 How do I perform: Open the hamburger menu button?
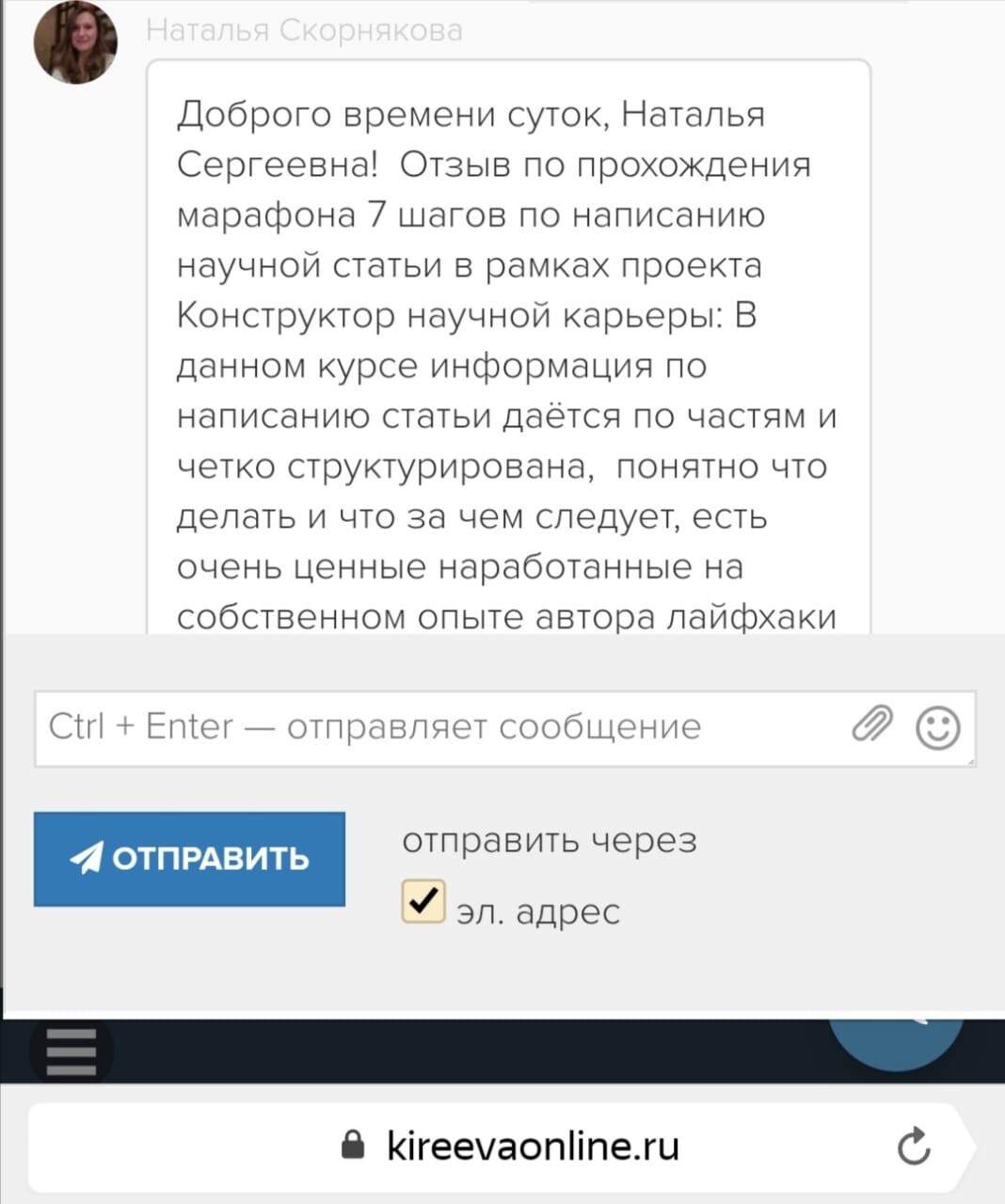72,1051
